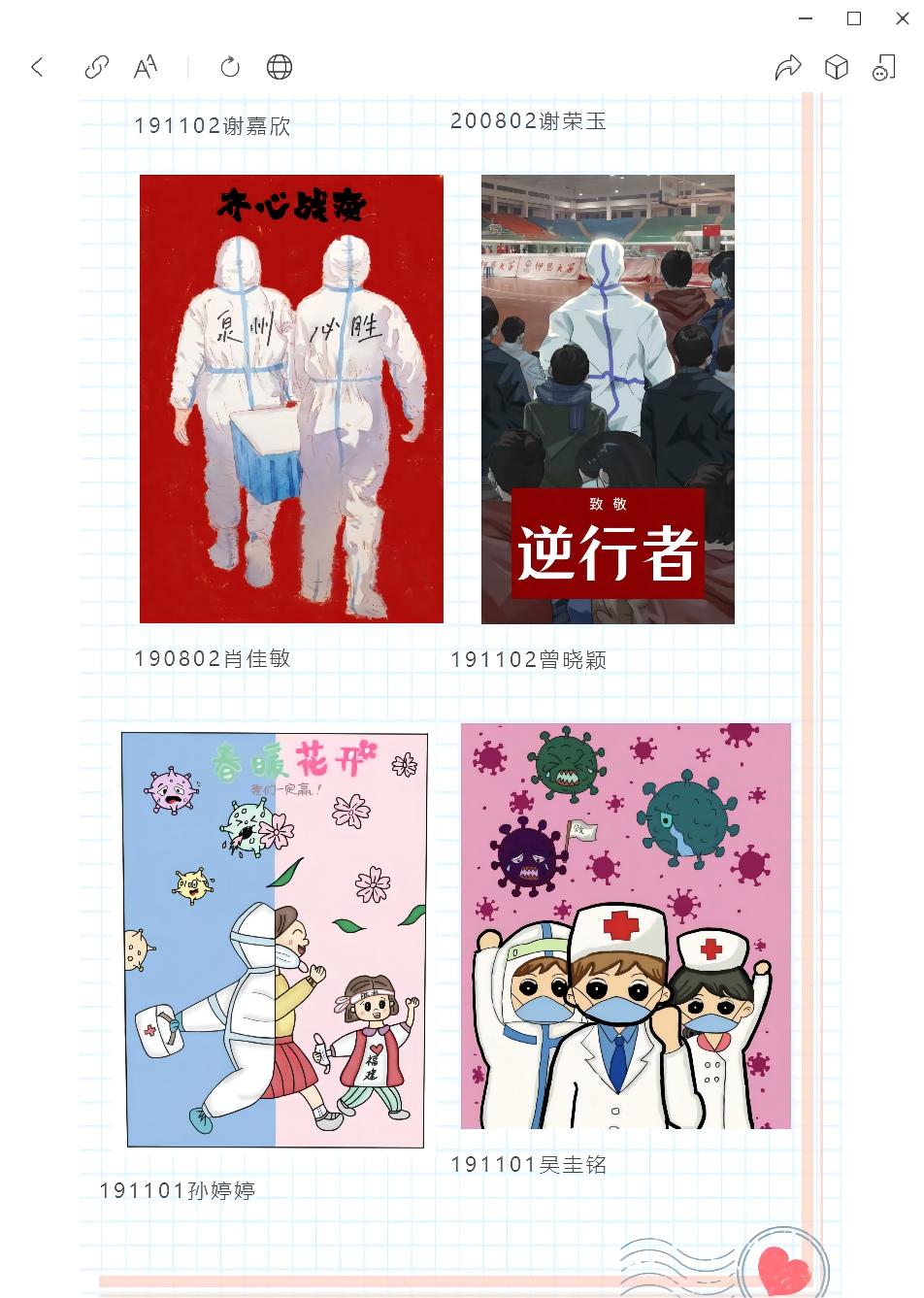Screen dimensions: 924x1298
Task: Open the floating window icon
Action: pyautogui.click(x=883, y=67)
